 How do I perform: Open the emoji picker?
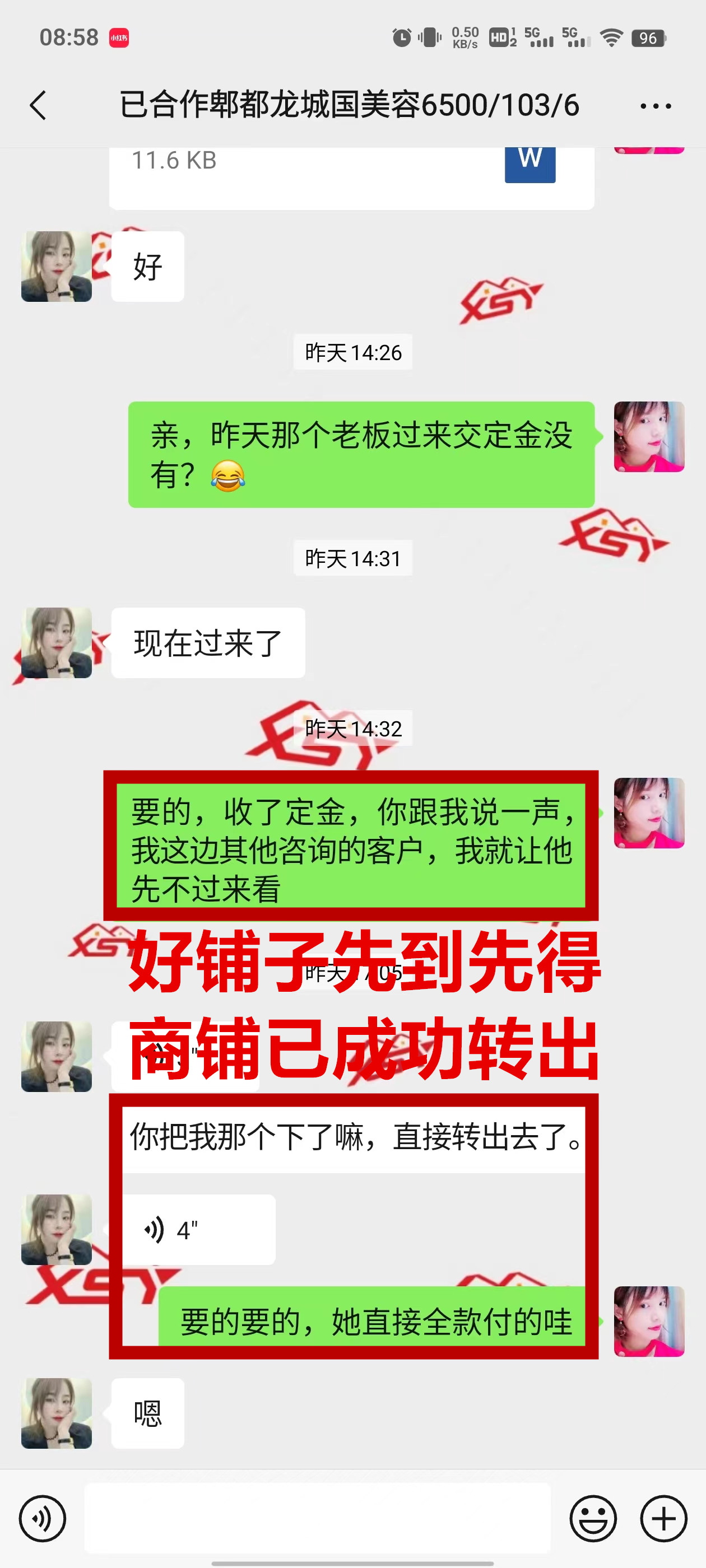[x=593, y=1518]
